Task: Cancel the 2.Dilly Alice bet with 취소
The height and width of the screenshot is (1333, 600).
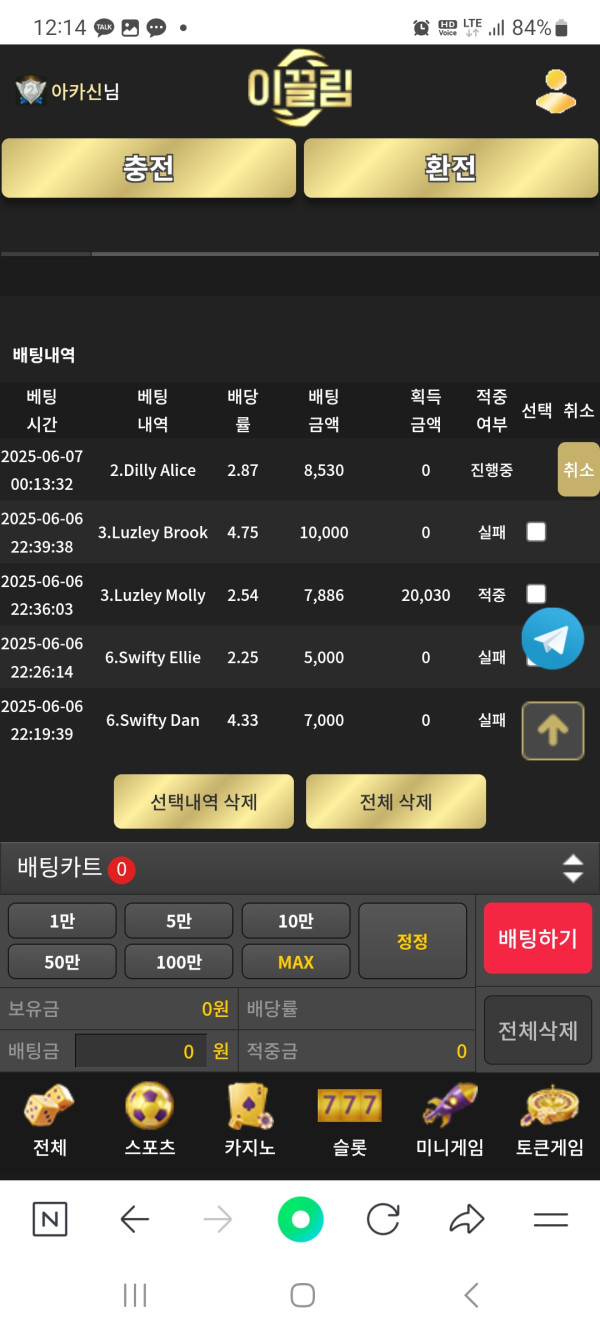Action: 578,470
